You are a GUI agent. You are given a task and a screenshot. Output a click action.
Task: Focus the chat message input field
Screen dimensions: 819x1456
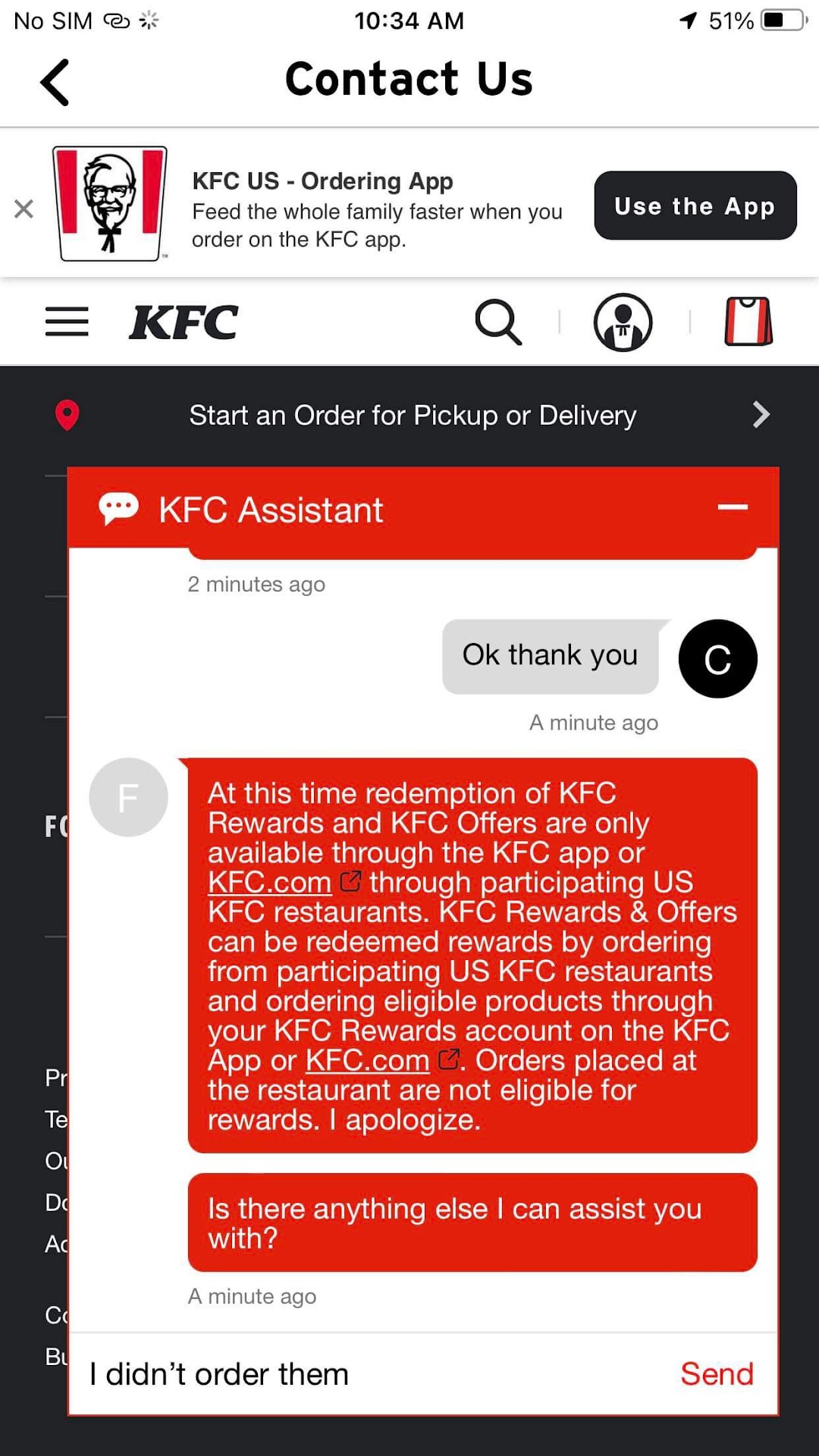372,1374
